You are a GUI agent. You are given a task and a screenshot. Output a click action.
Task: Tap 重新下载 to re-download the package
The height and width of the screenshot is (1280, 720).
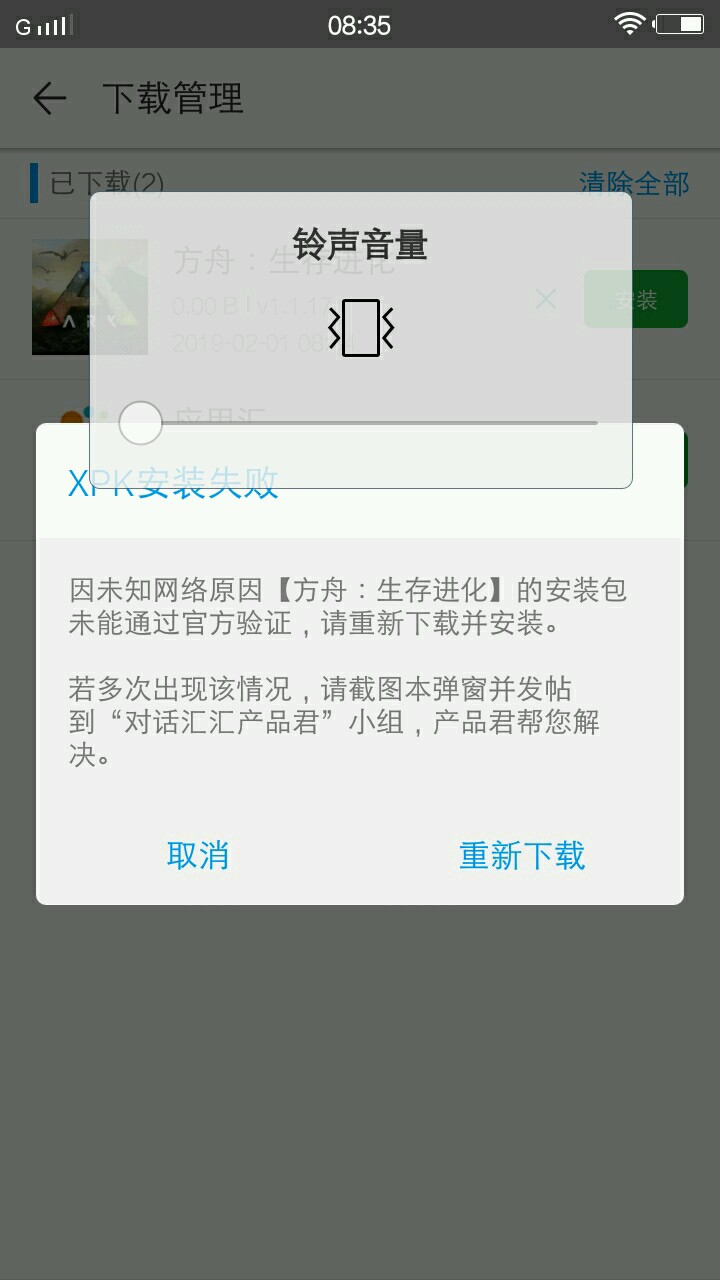point(522,856)
